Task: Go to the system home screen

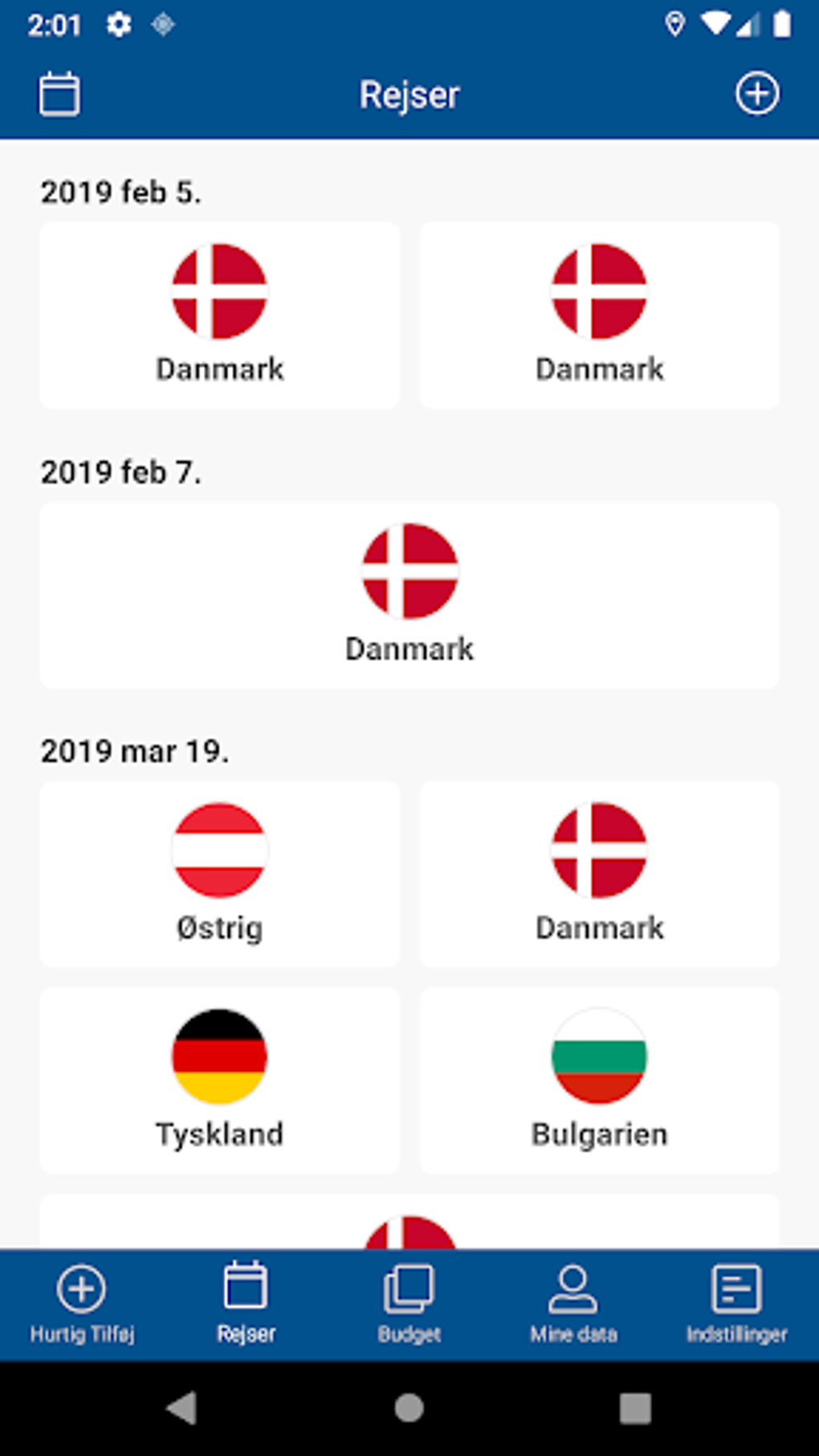Action: pyautogui.click(x=409, y=1408)
